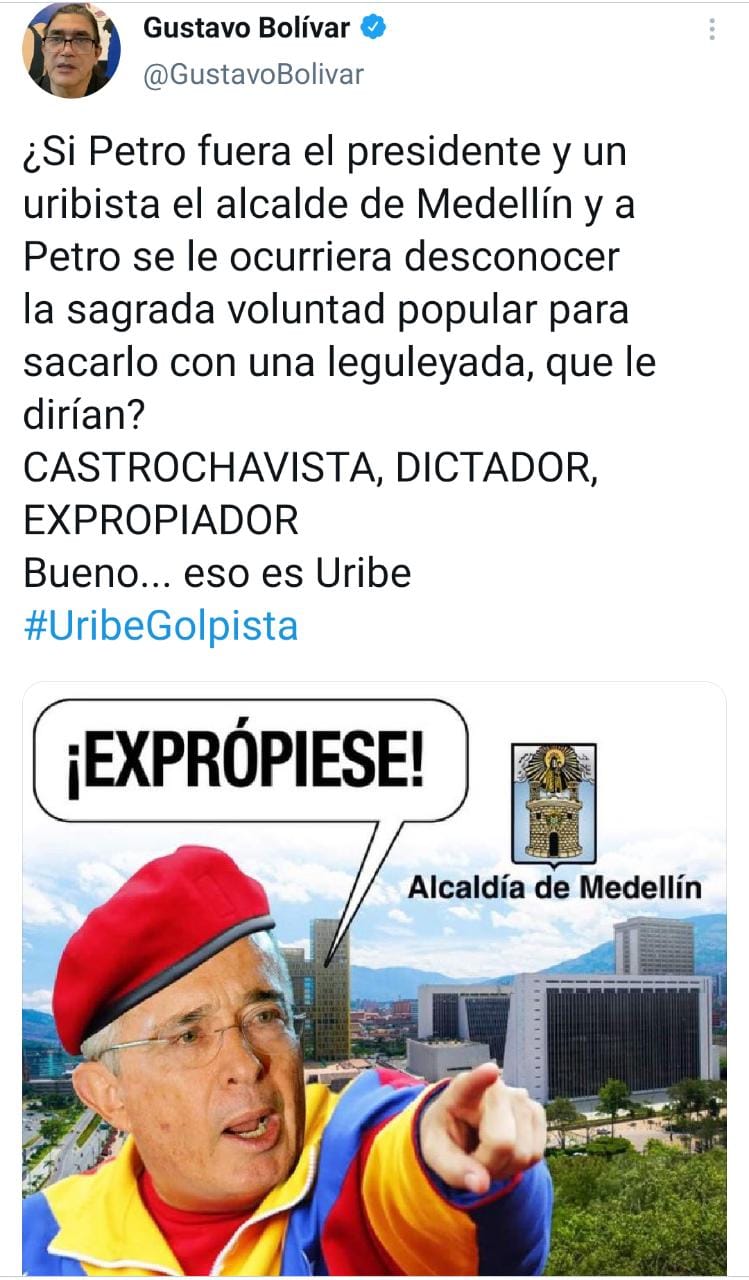Open the tweet's overflow menu

pos(712,30)
